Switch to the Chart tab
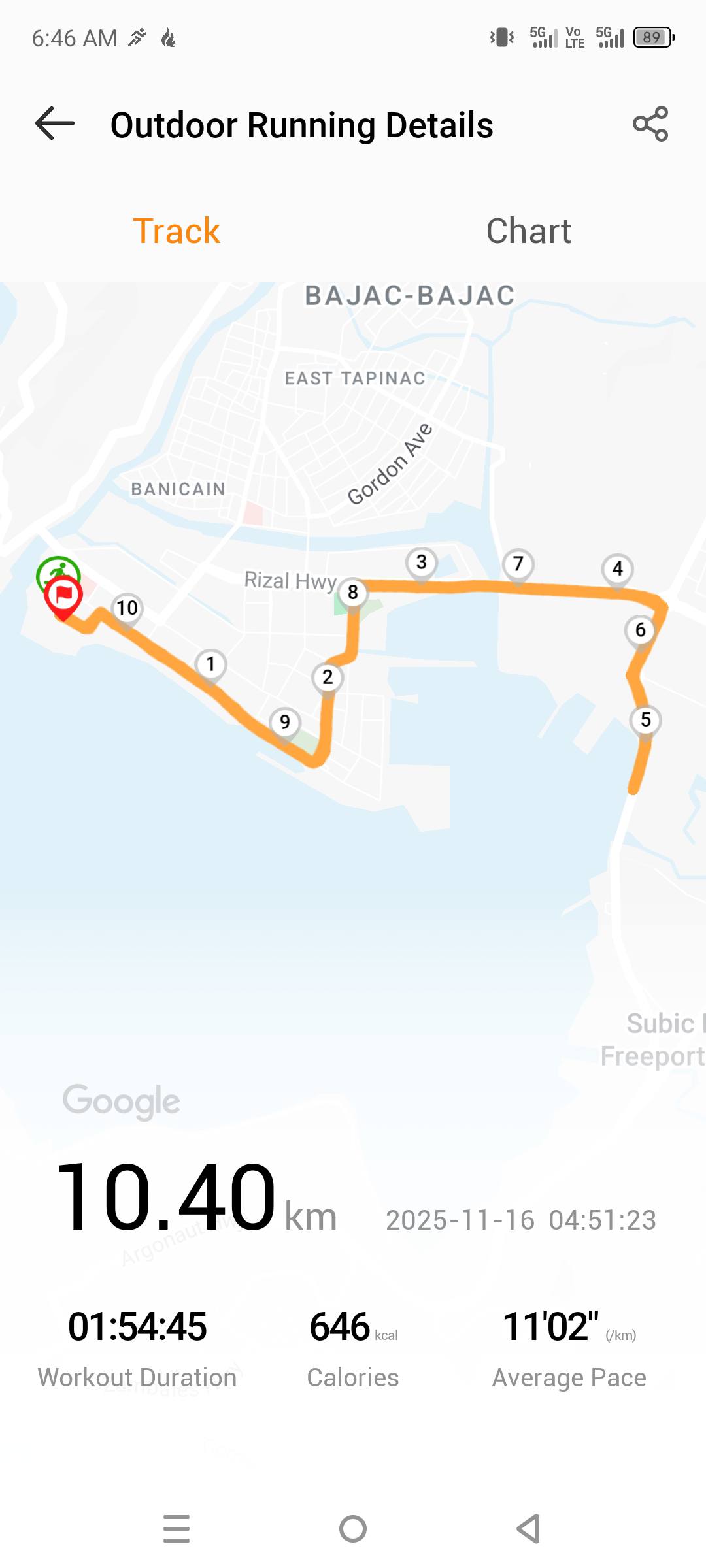Viewport: 706px width, 1568px height. 528,231
